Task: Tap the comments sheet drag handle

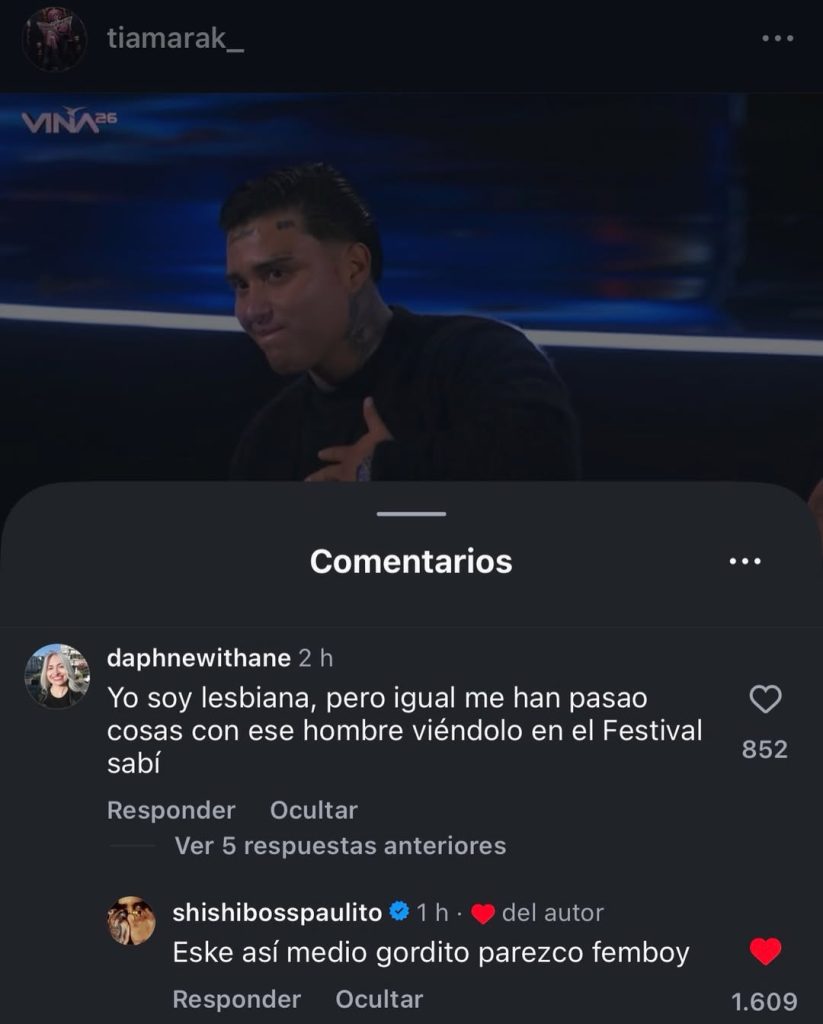Action: [411, 514]
